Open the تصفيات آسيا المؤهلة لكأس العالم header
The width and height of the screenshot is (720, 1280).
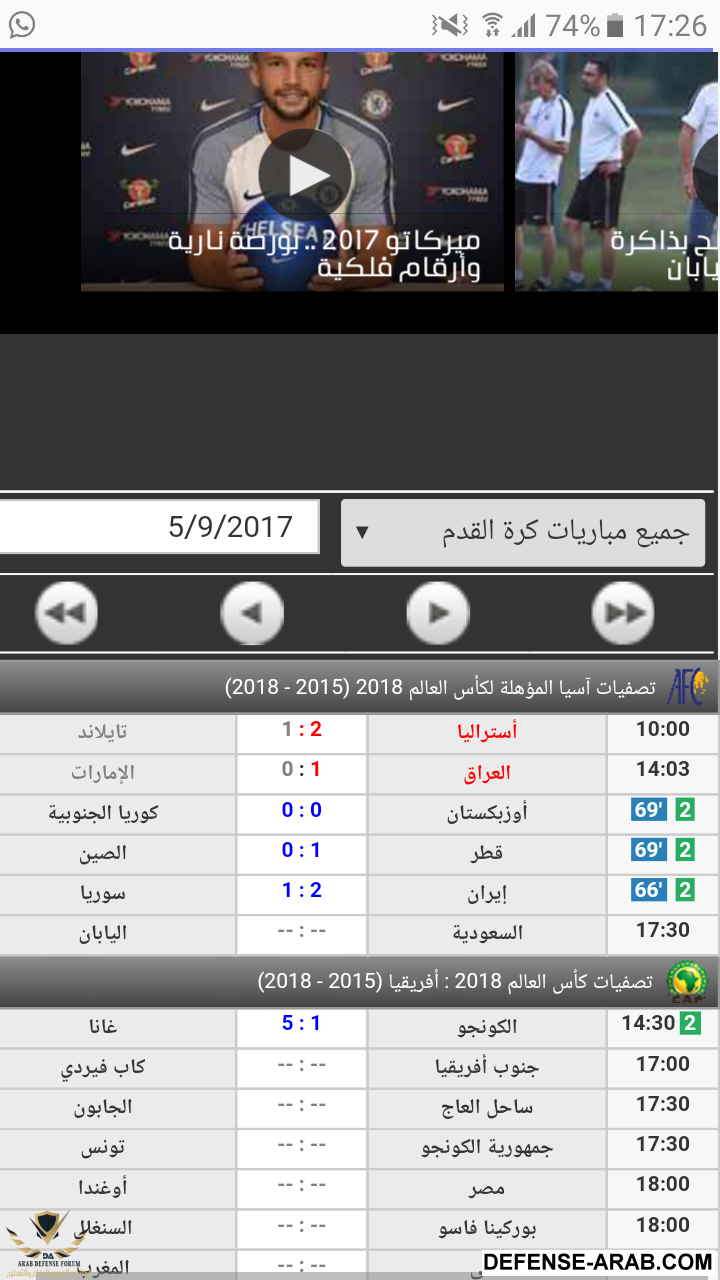[x=440, y=688]
